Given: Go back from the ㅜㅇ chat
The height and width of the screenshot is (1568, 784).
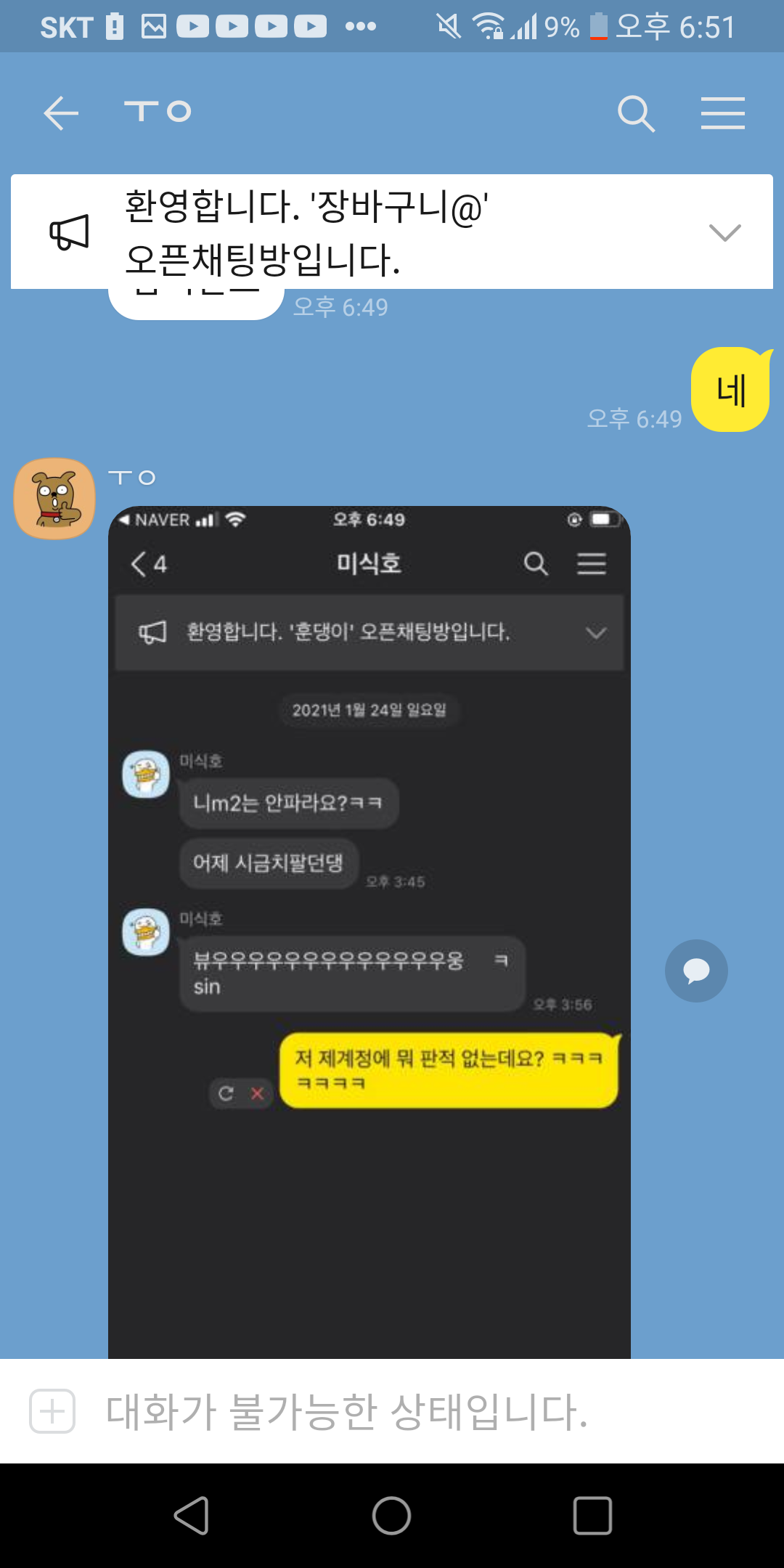Looking at the screenshot, I should pos(61,113).
